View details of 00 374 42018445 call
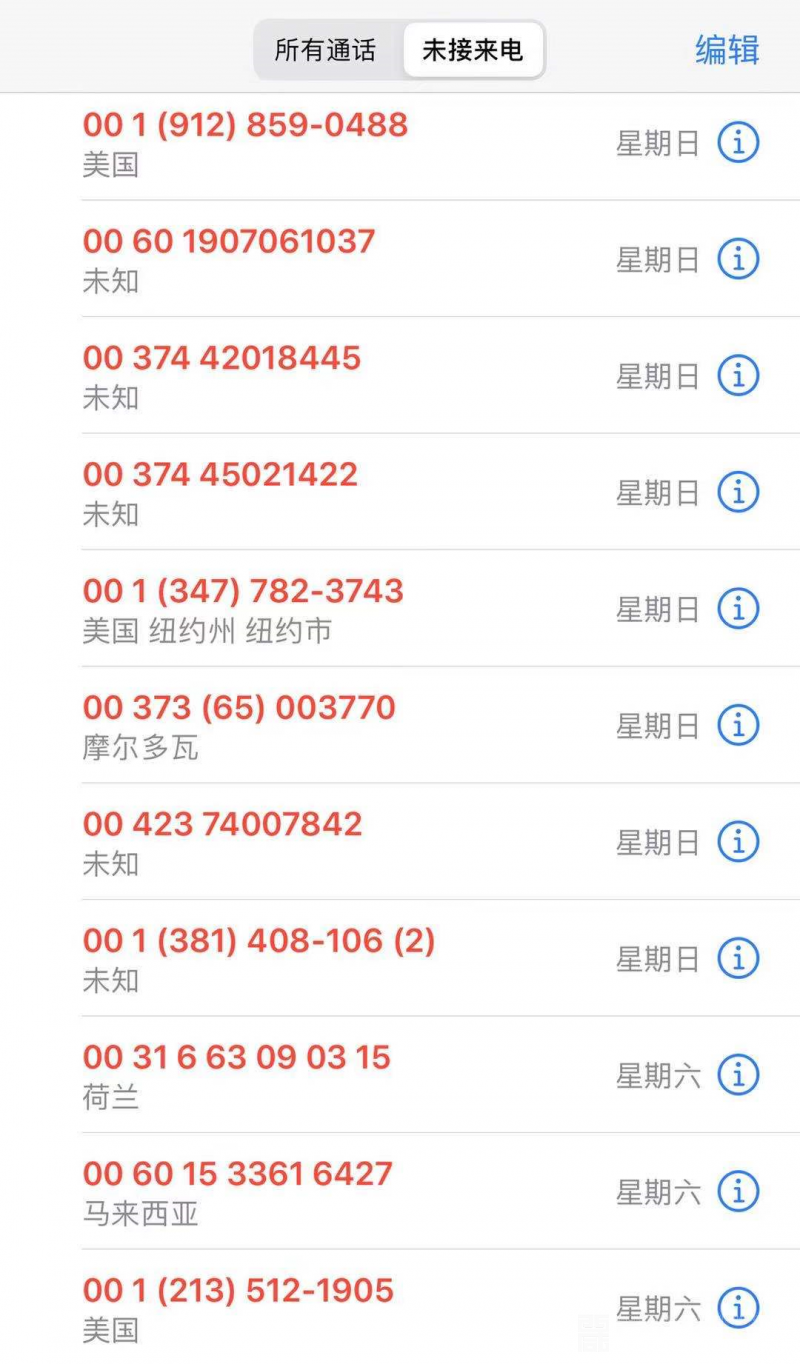Image resolution: width=800 pixels, height=1364 pixels. pos(737,375)
